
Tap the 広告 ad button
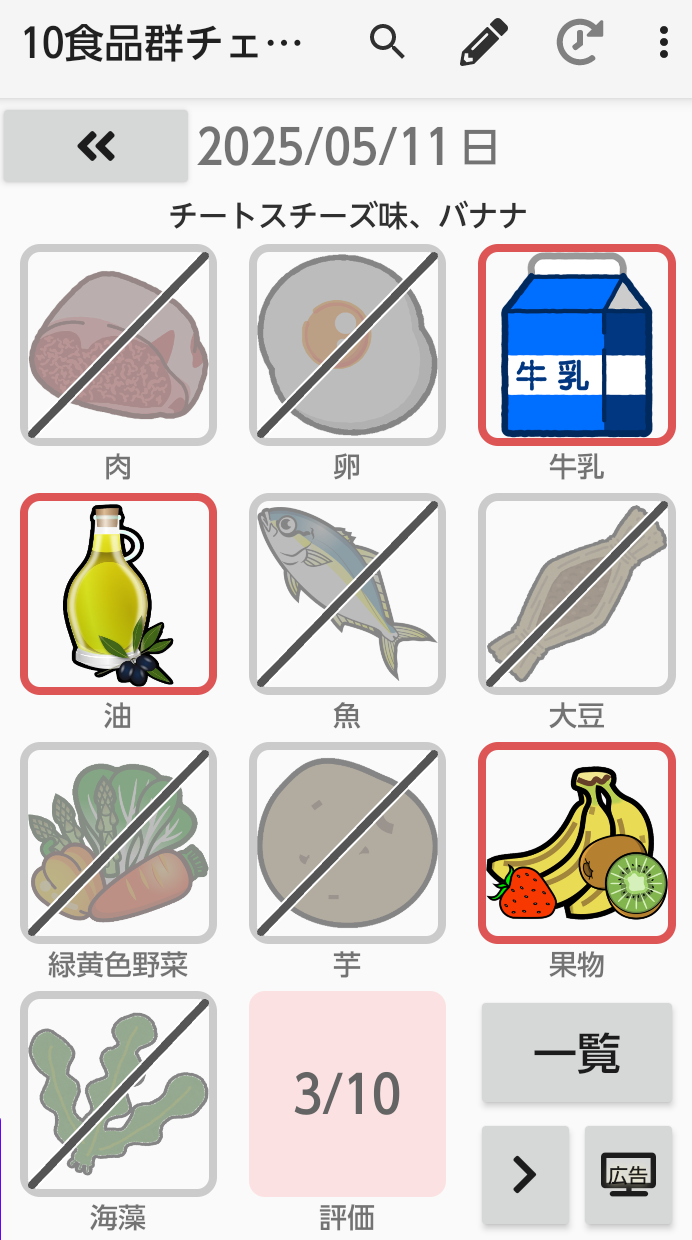(x=628, y=1175)
